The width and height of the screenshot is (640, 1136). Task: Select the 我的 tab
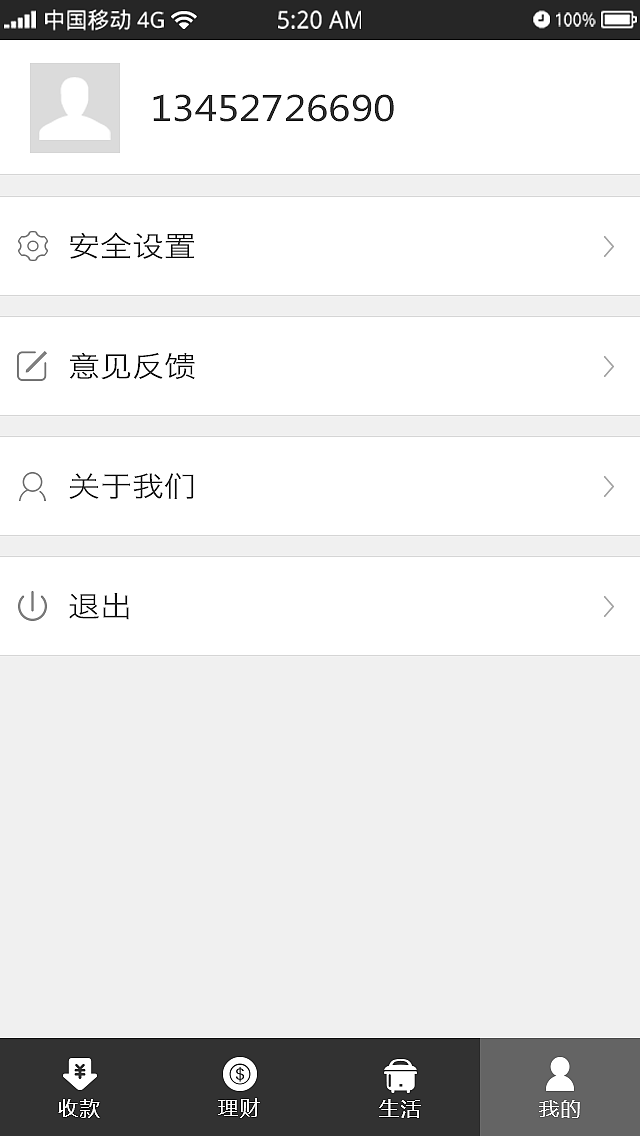[560, 1087]
